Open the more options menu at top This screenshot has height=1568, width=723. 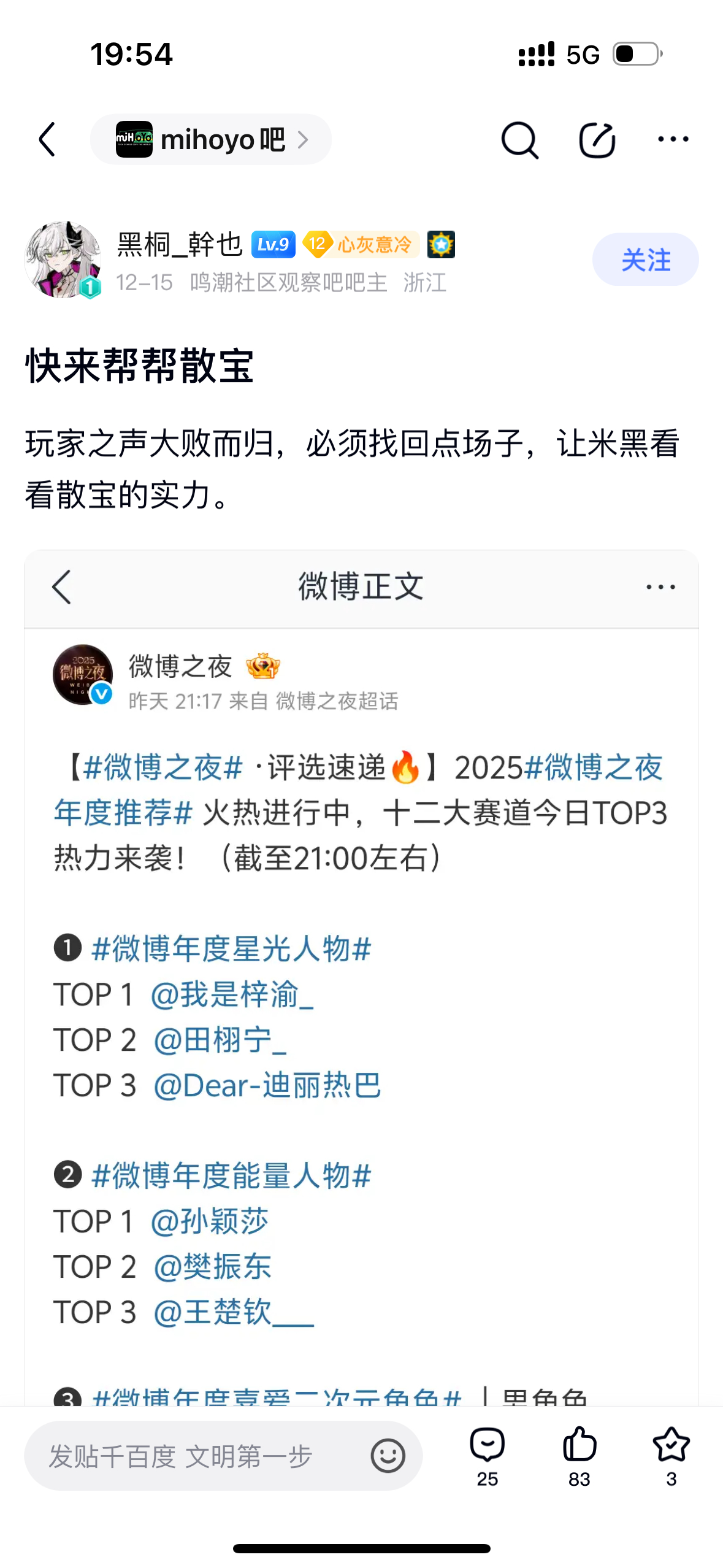tap(673, 139)
